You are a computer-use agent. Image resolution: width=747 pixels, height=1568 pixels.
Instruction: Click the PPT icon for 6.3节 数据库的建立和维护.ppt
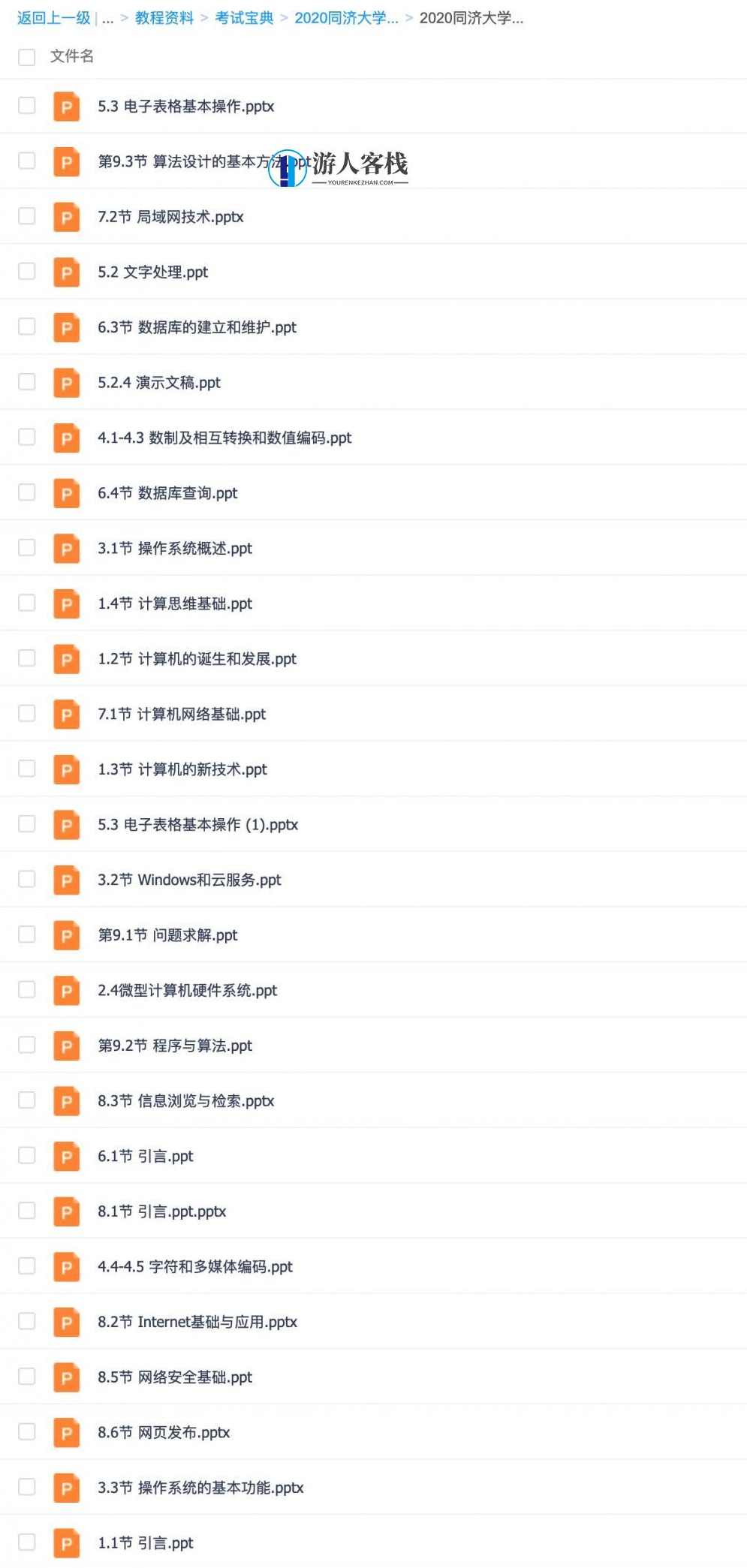66,327
